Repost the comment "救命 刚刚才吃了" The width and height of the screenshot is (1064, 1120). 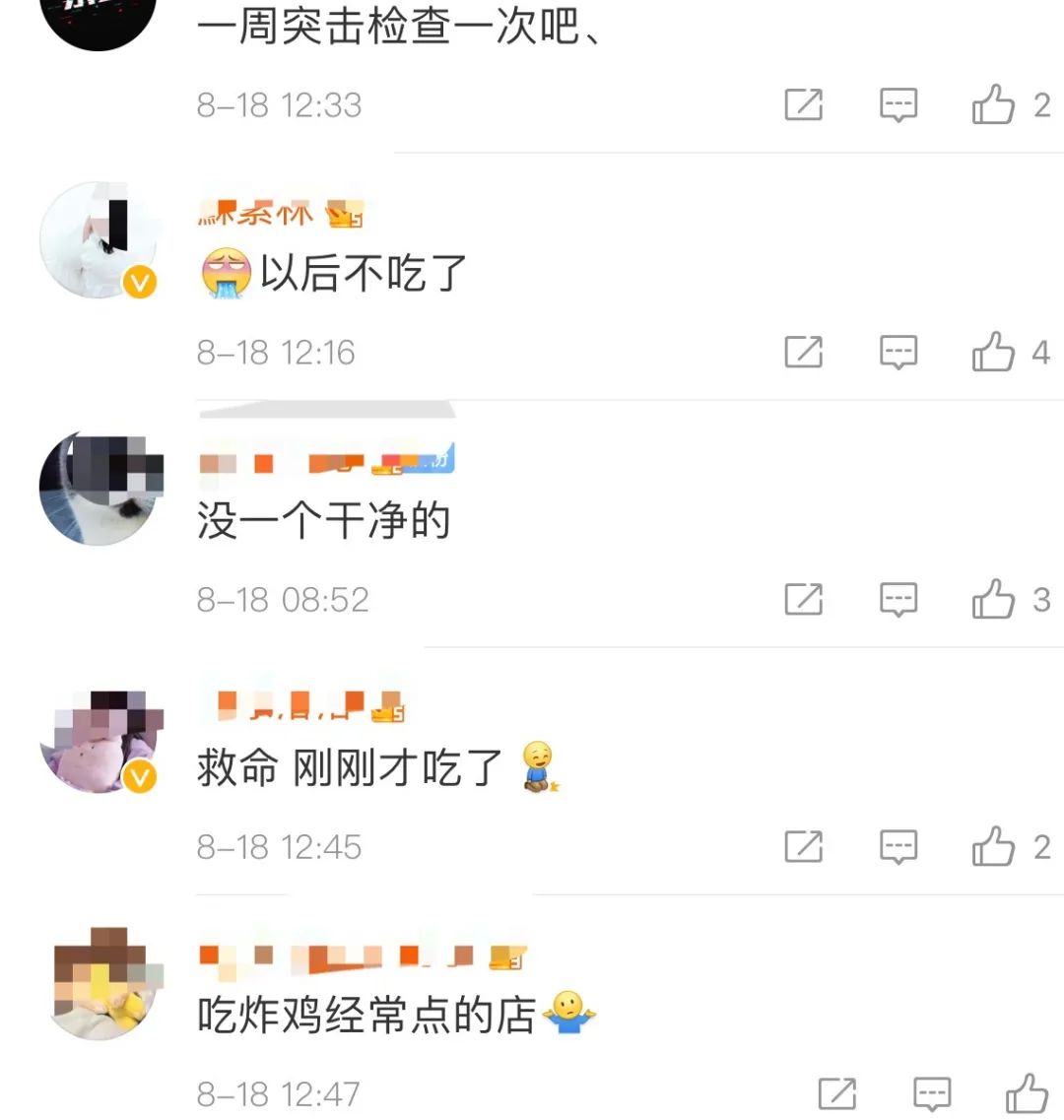[803, 846]
